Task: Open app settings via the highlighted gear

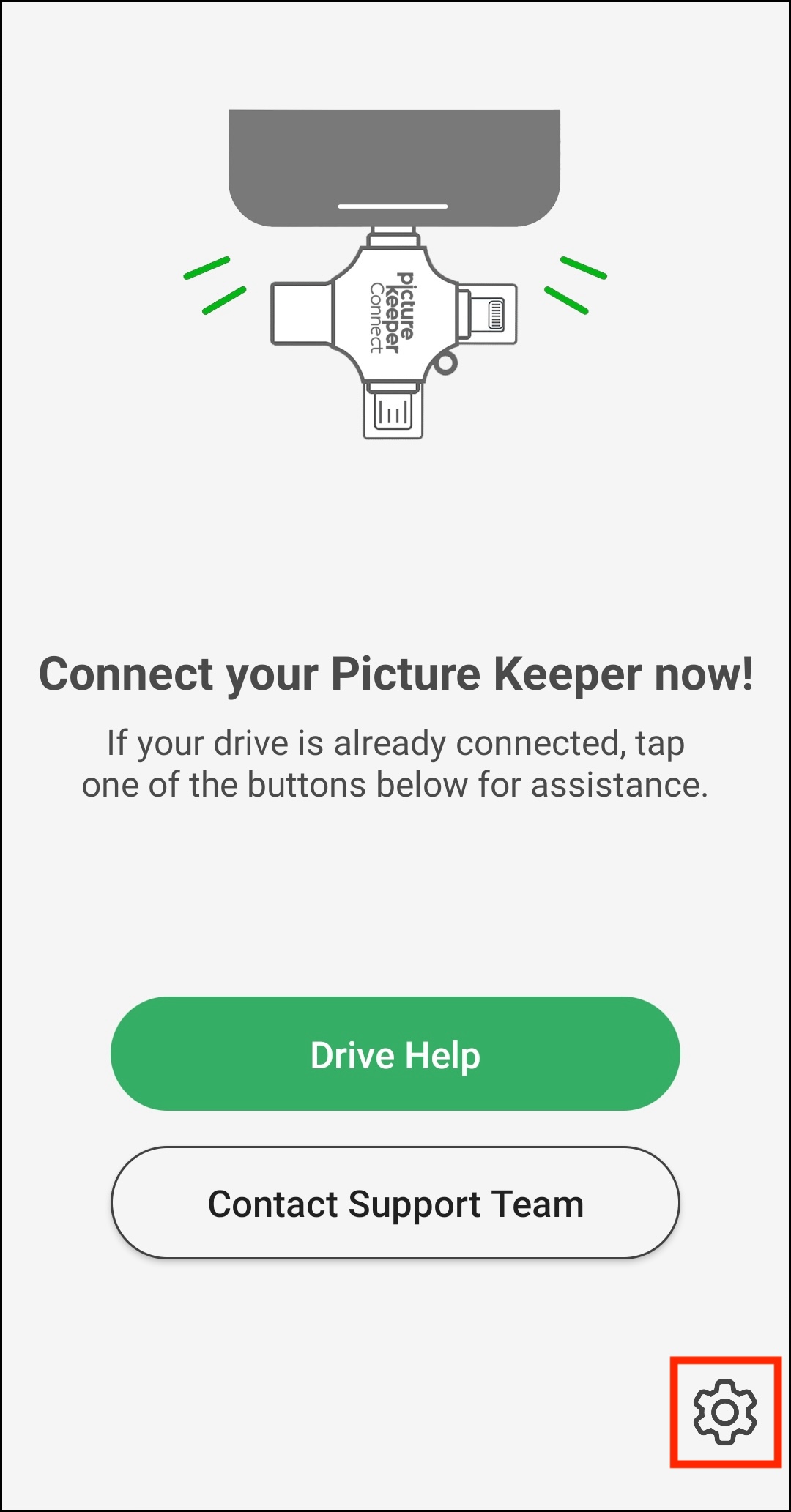Action: tap(724, 1413)
